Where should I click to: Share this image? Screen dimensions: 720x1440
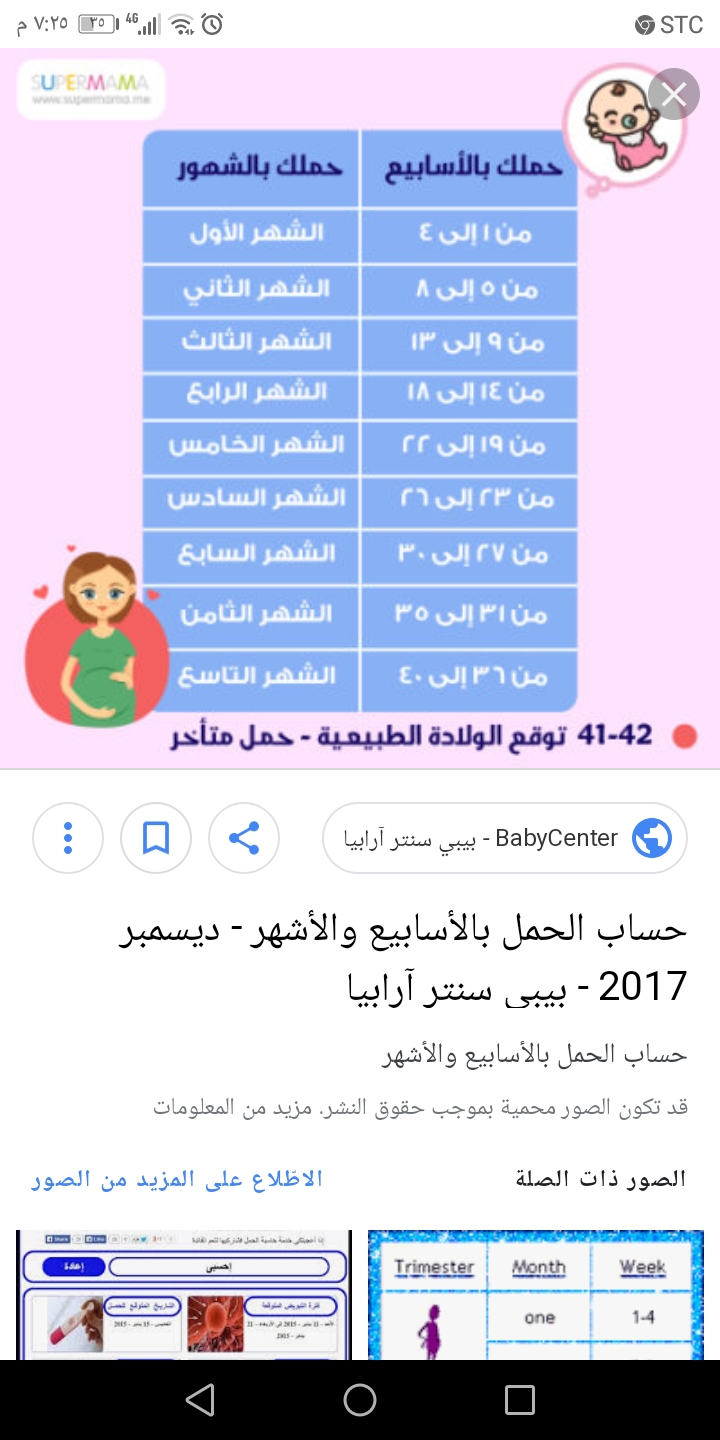click(244, 838)
